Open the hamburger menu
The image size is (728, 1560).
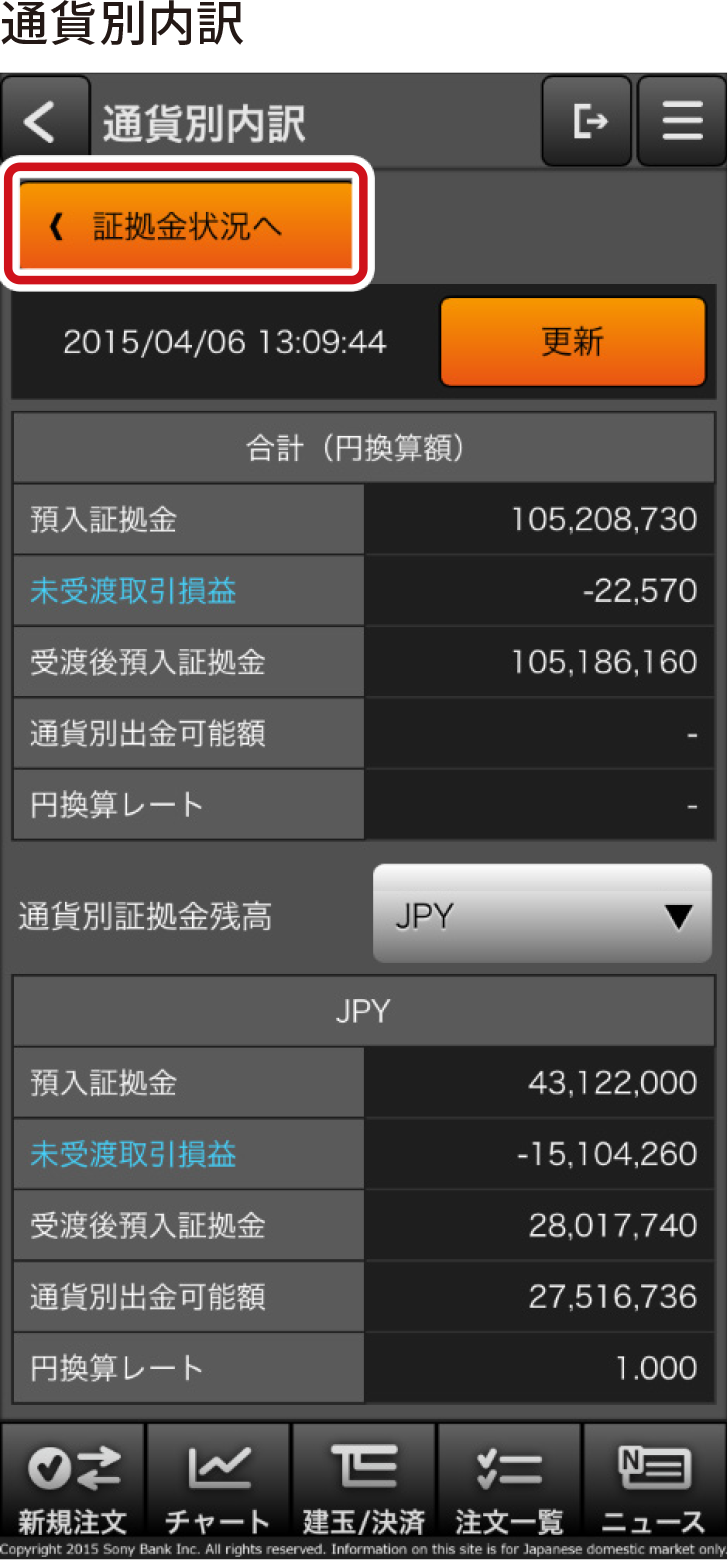[682, 121]
